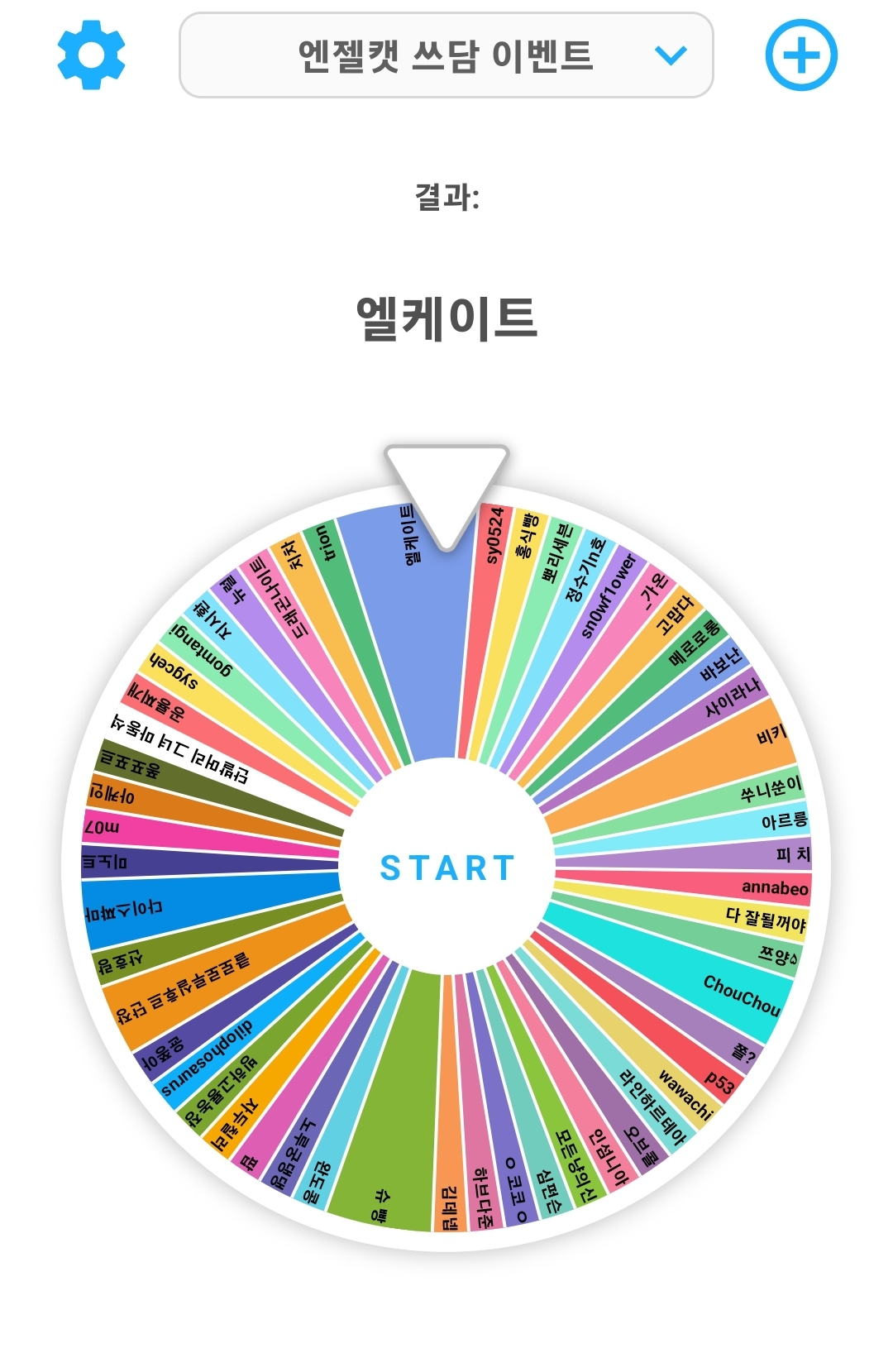Add a new roulette with plus icon
This screenshot has height=1372, width=893.
(x=800, y=55)
